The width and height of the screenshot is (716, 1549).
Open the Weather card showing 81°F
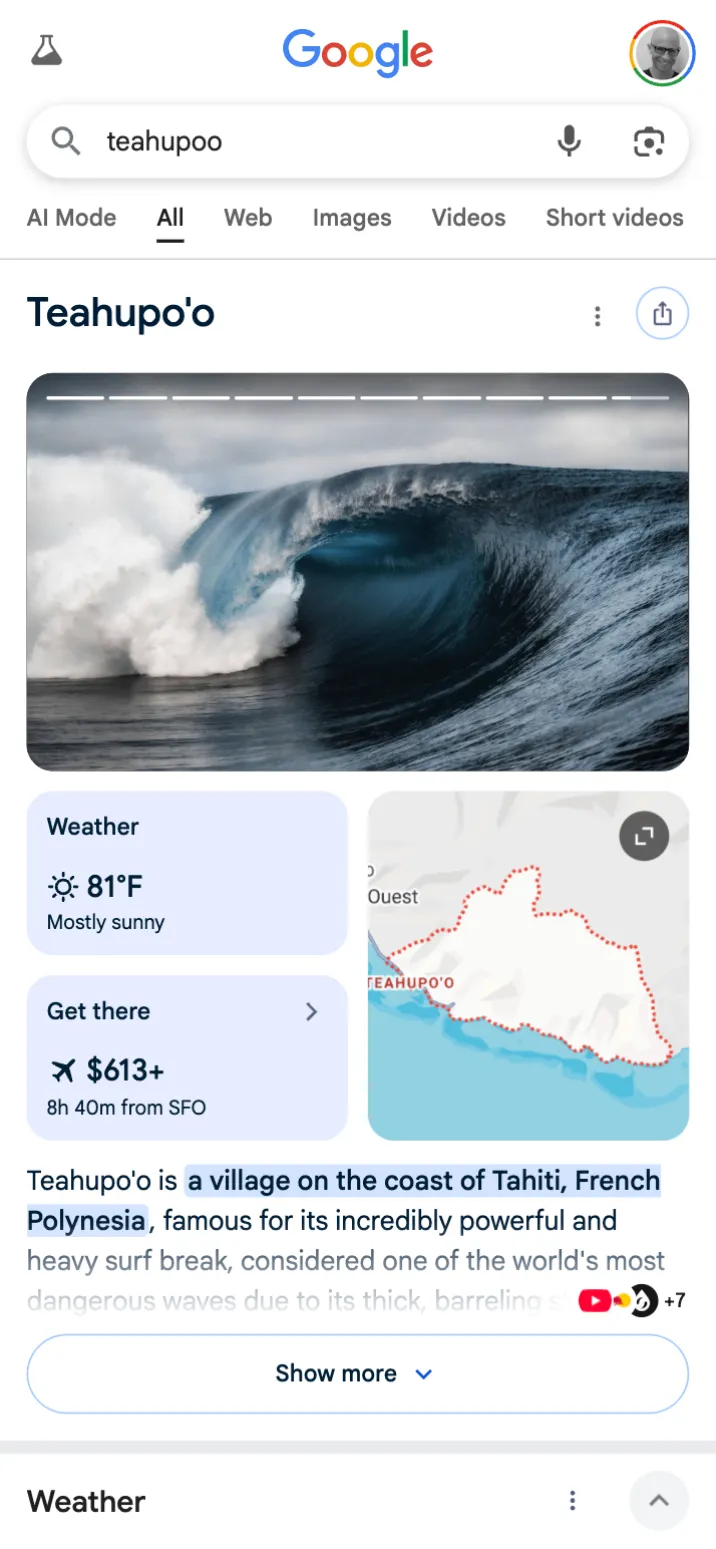click(187, 873)
